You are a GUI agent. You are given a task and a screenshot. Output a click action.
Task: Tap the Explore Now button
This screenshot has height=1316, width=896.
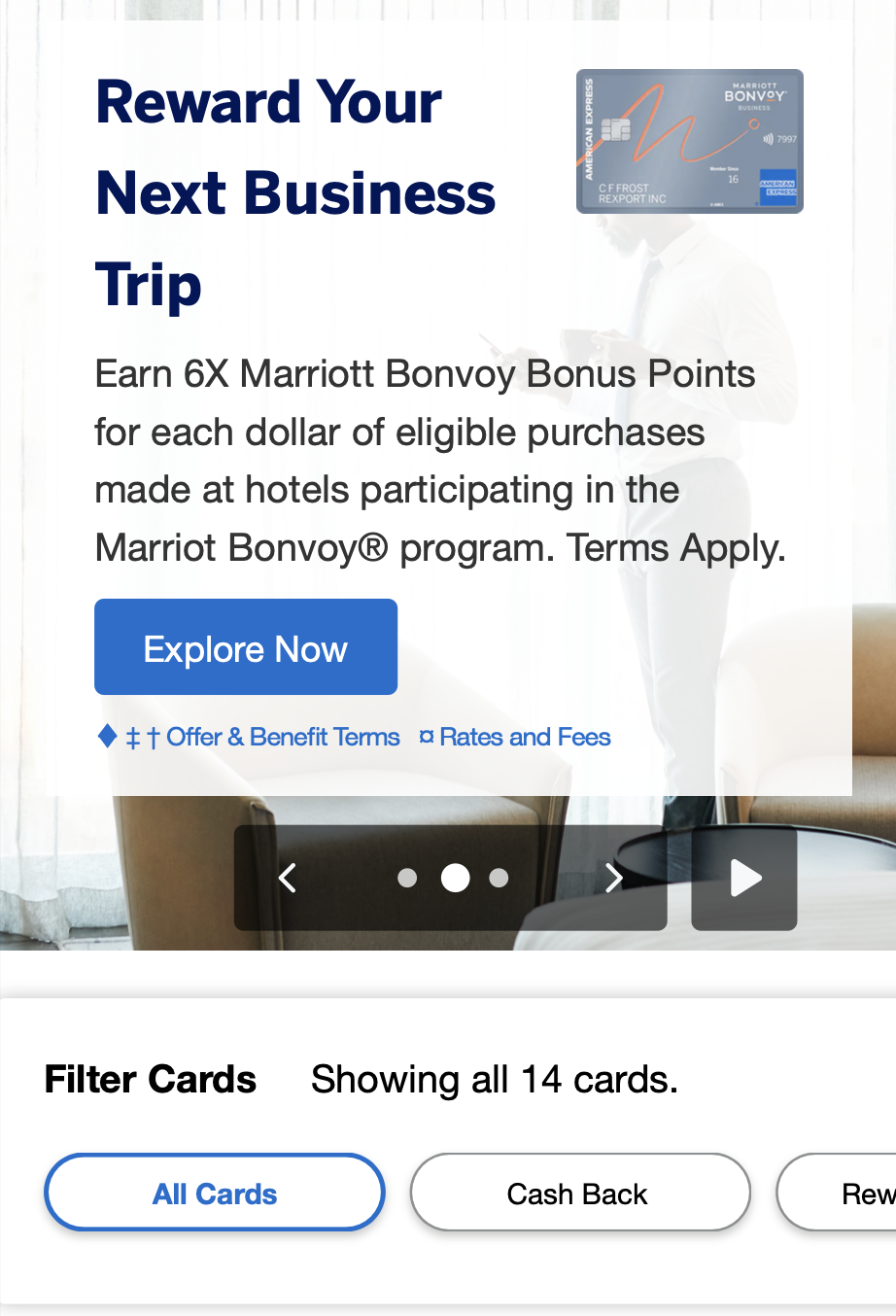[x=246, y=647]
